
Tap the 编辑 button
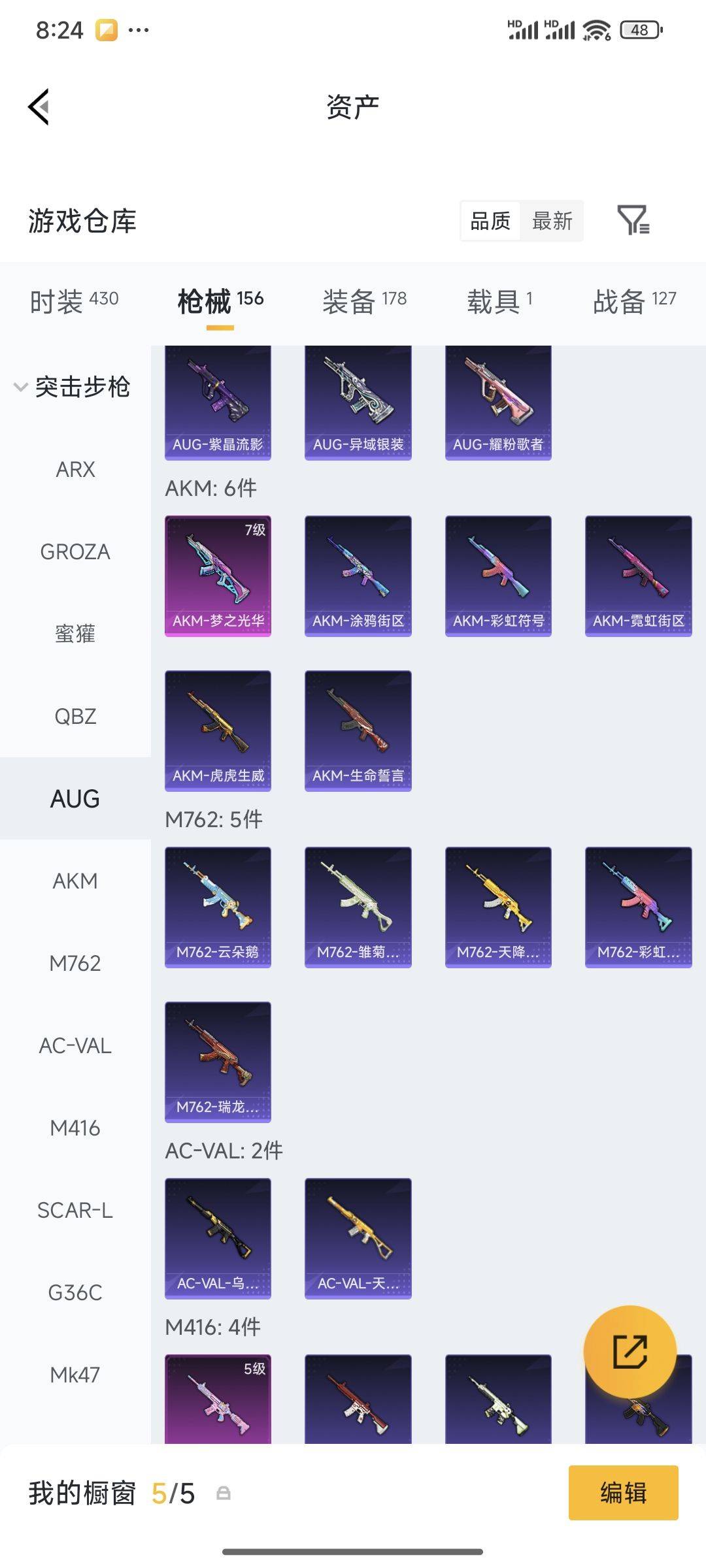click(623, 1493)
